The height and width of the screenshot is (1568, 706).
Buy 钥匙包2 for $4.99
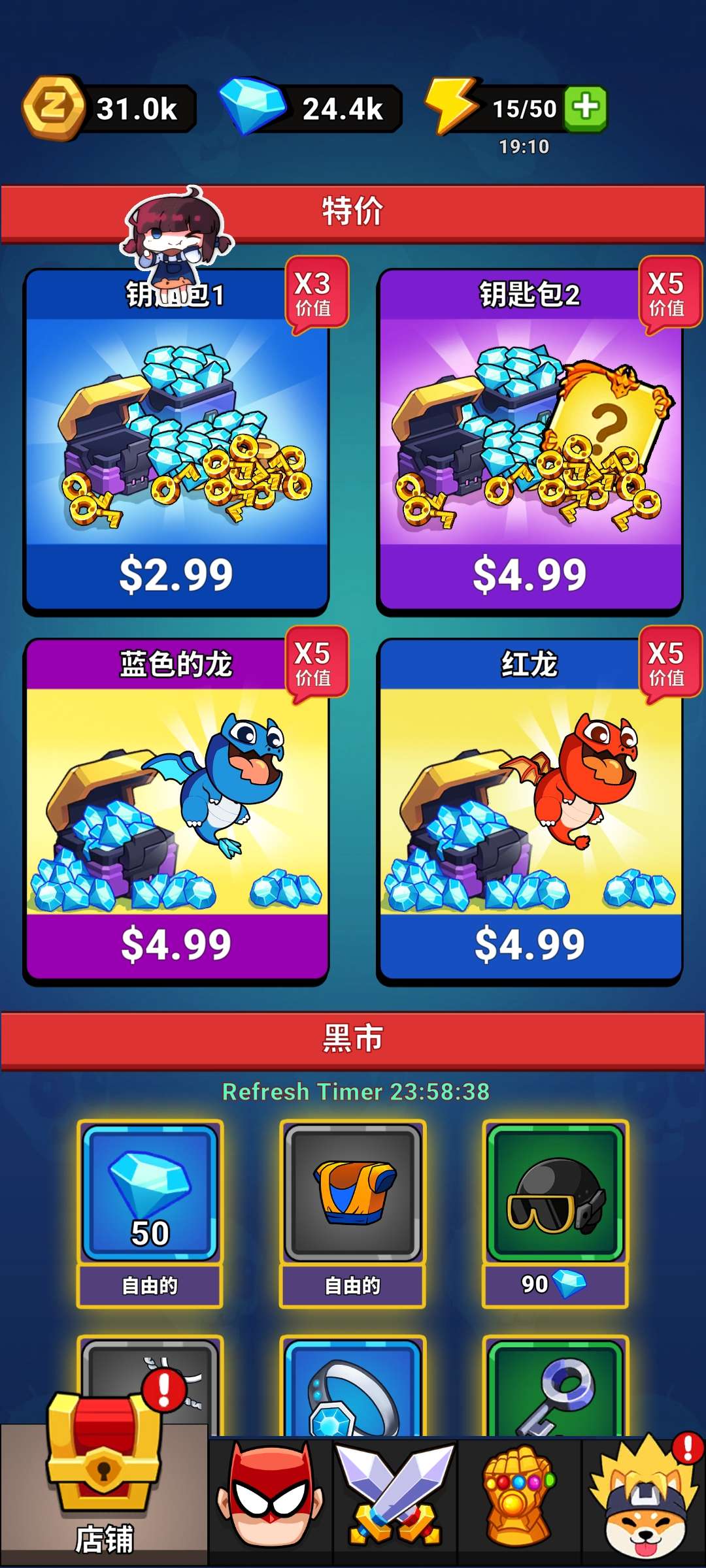pos(529,575)
